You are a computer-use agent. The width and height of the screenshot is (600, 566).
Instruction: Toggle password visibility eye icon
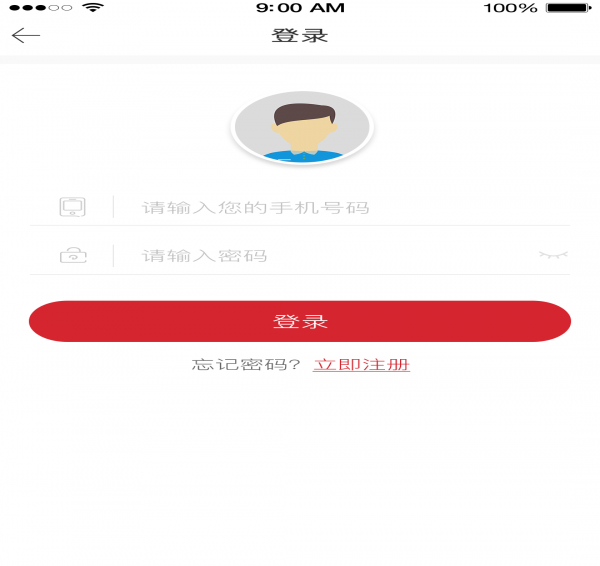coord(553,256)
